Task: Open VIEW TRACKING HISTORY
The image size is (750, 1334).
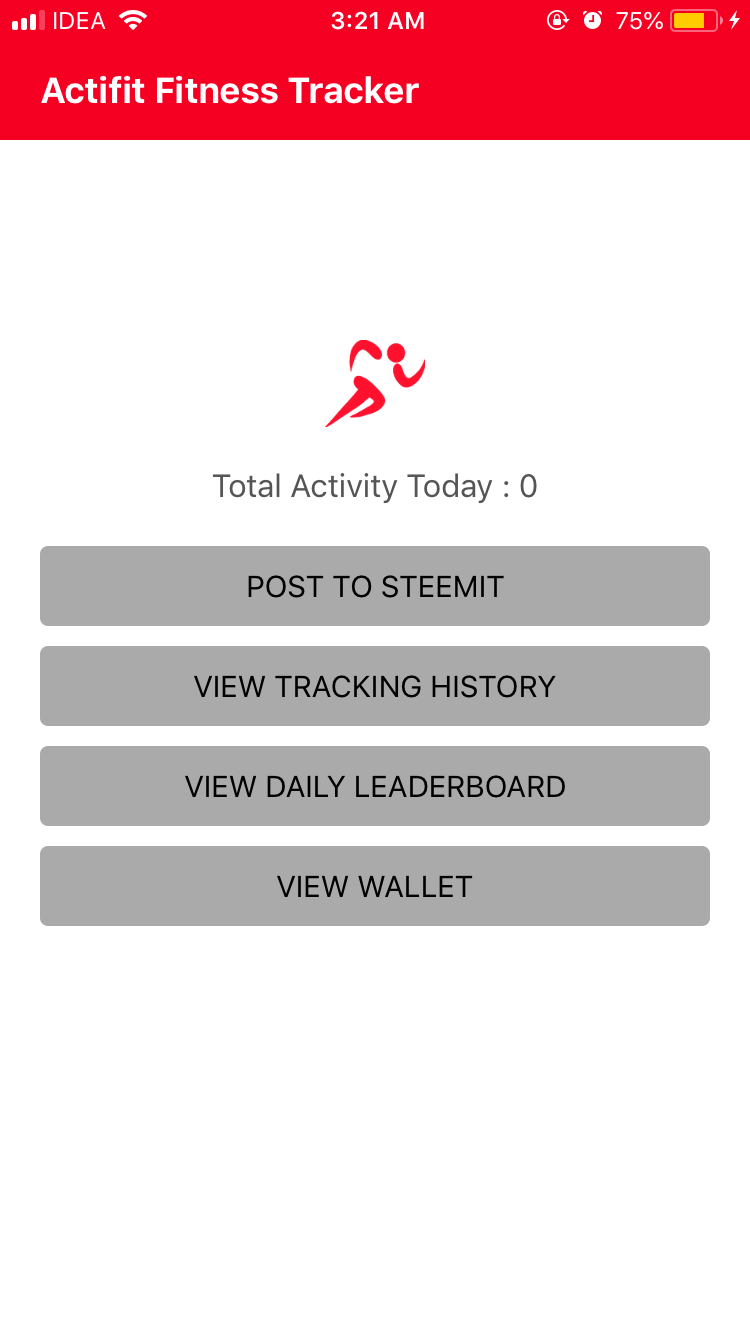Action: point(375,686)
